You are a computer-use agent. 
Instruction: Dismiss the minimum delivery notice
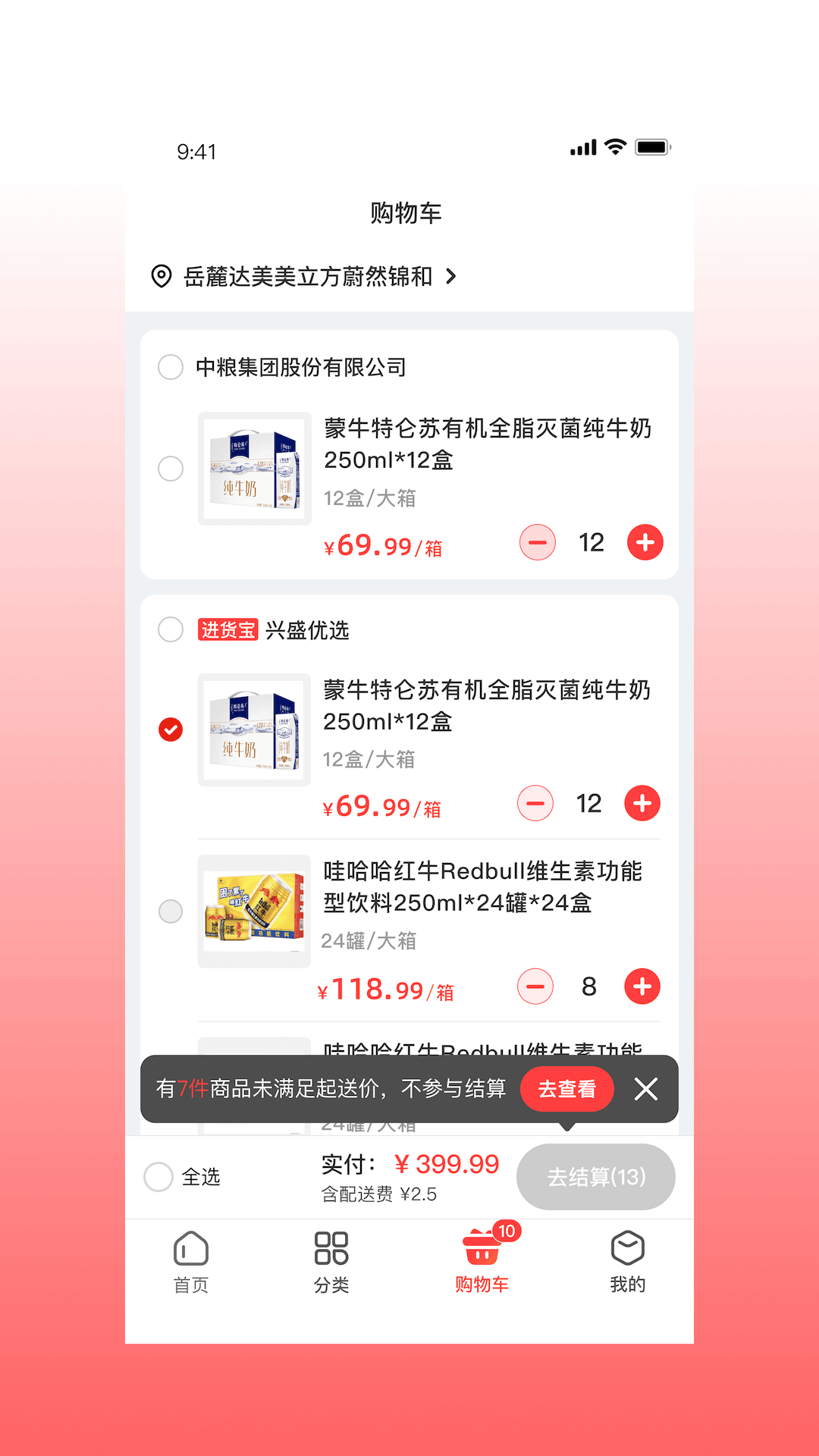click(646, 1089)
